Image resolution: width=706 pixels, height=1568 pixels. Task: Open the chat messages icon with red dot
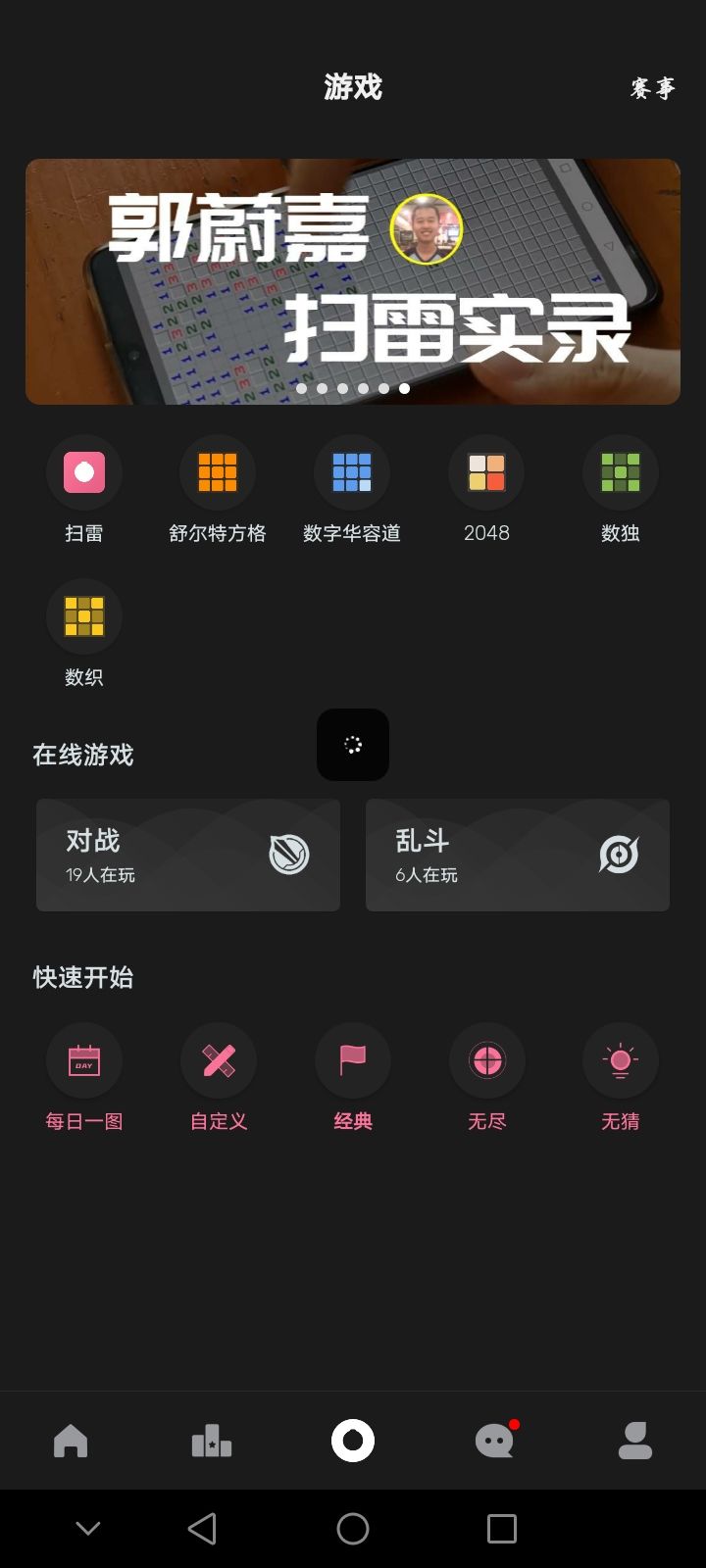(x=493, y=1441)
